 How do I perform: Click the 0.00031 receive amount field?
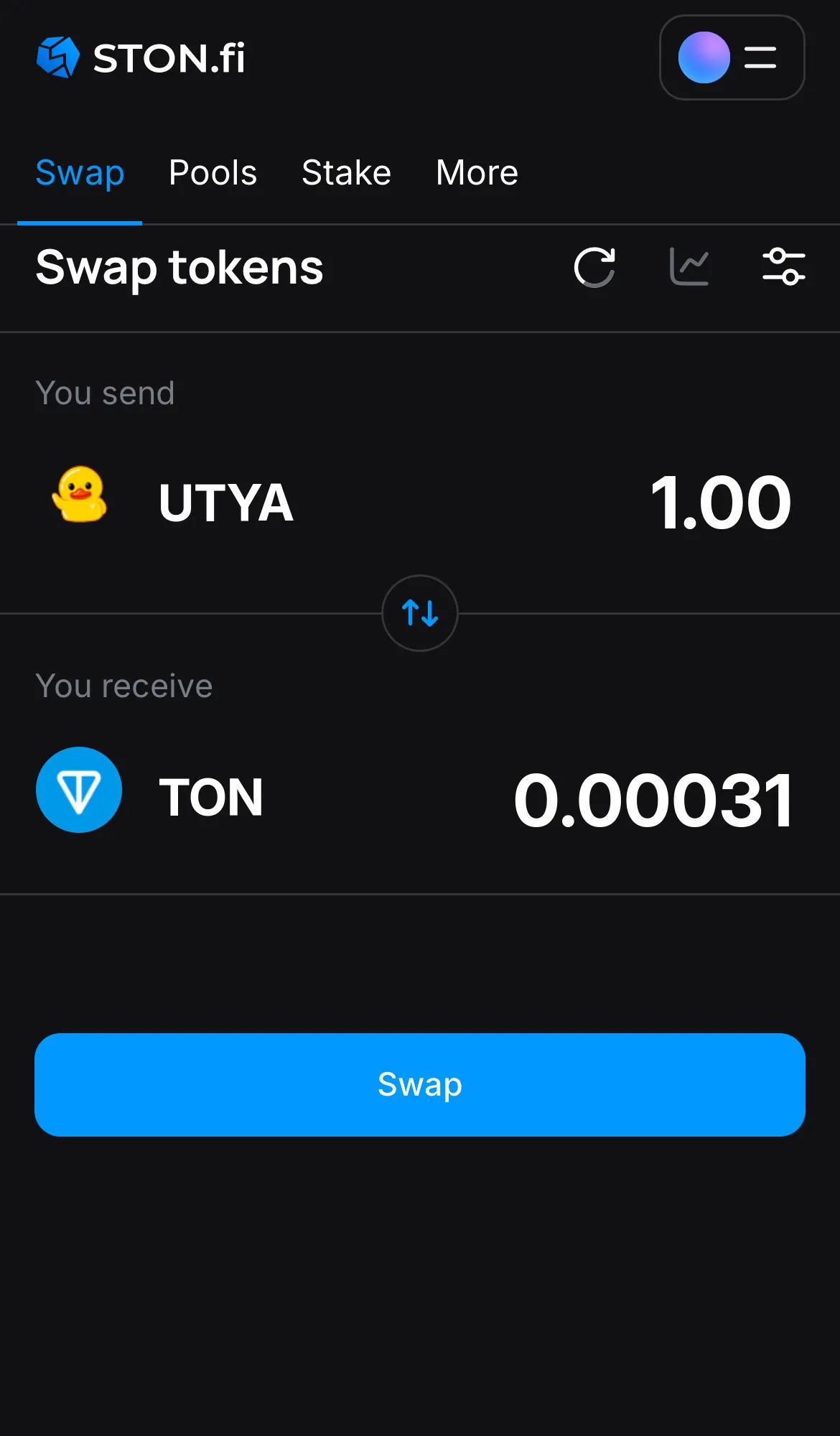click(x=652, y=797)
